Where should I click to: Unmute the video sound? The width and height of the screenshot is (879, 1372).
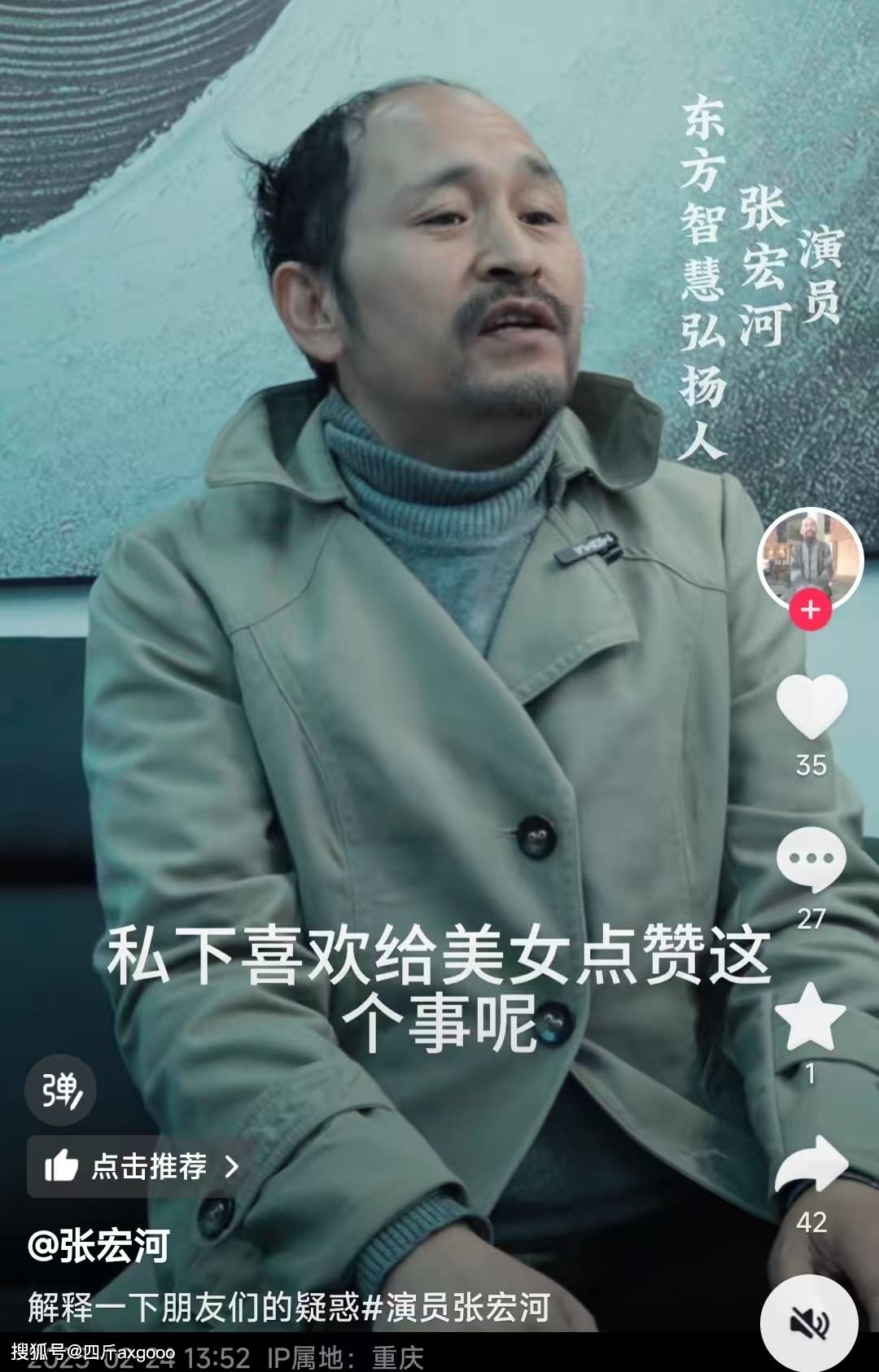point(809,1323)
